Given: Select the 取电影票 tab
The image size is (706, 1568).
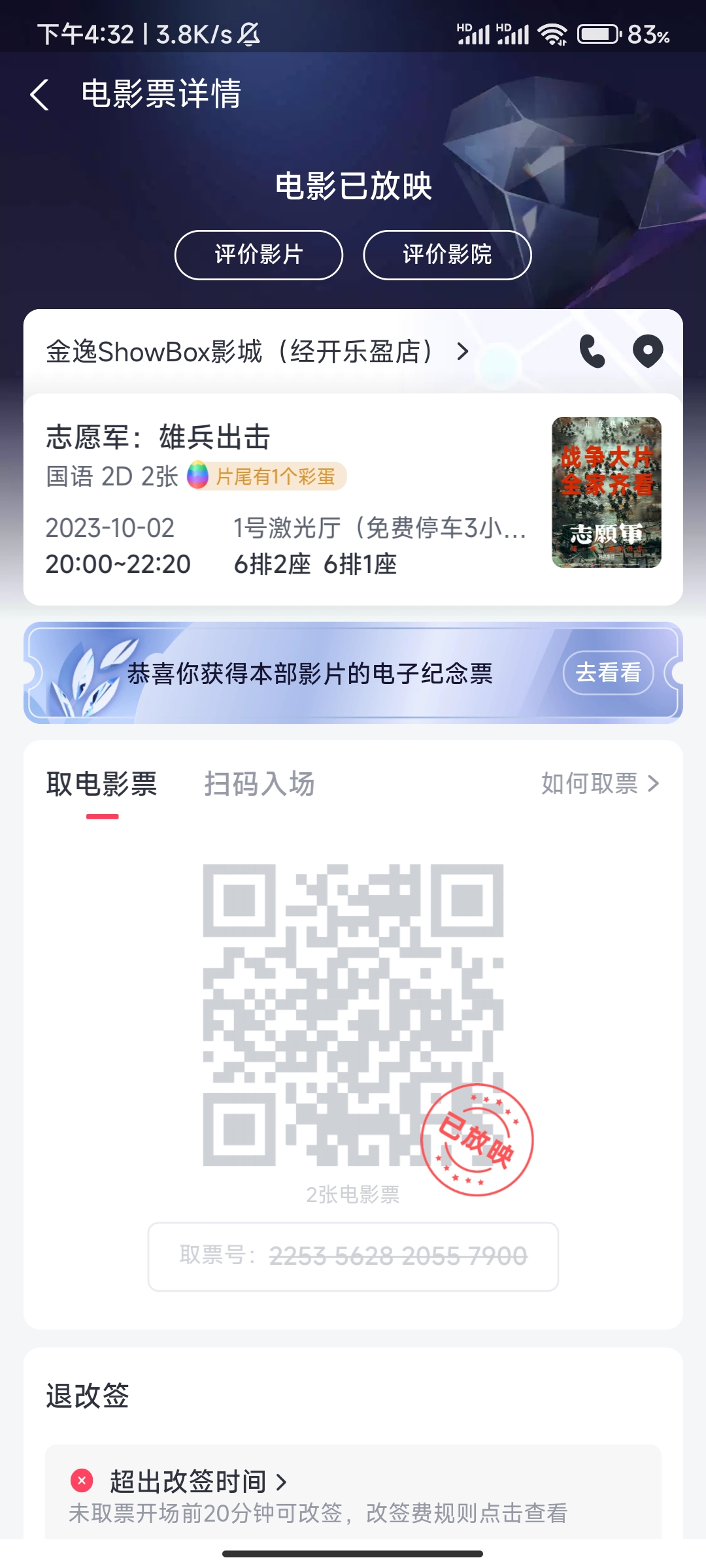Looking at the screenshot, I should pos(102,784).
